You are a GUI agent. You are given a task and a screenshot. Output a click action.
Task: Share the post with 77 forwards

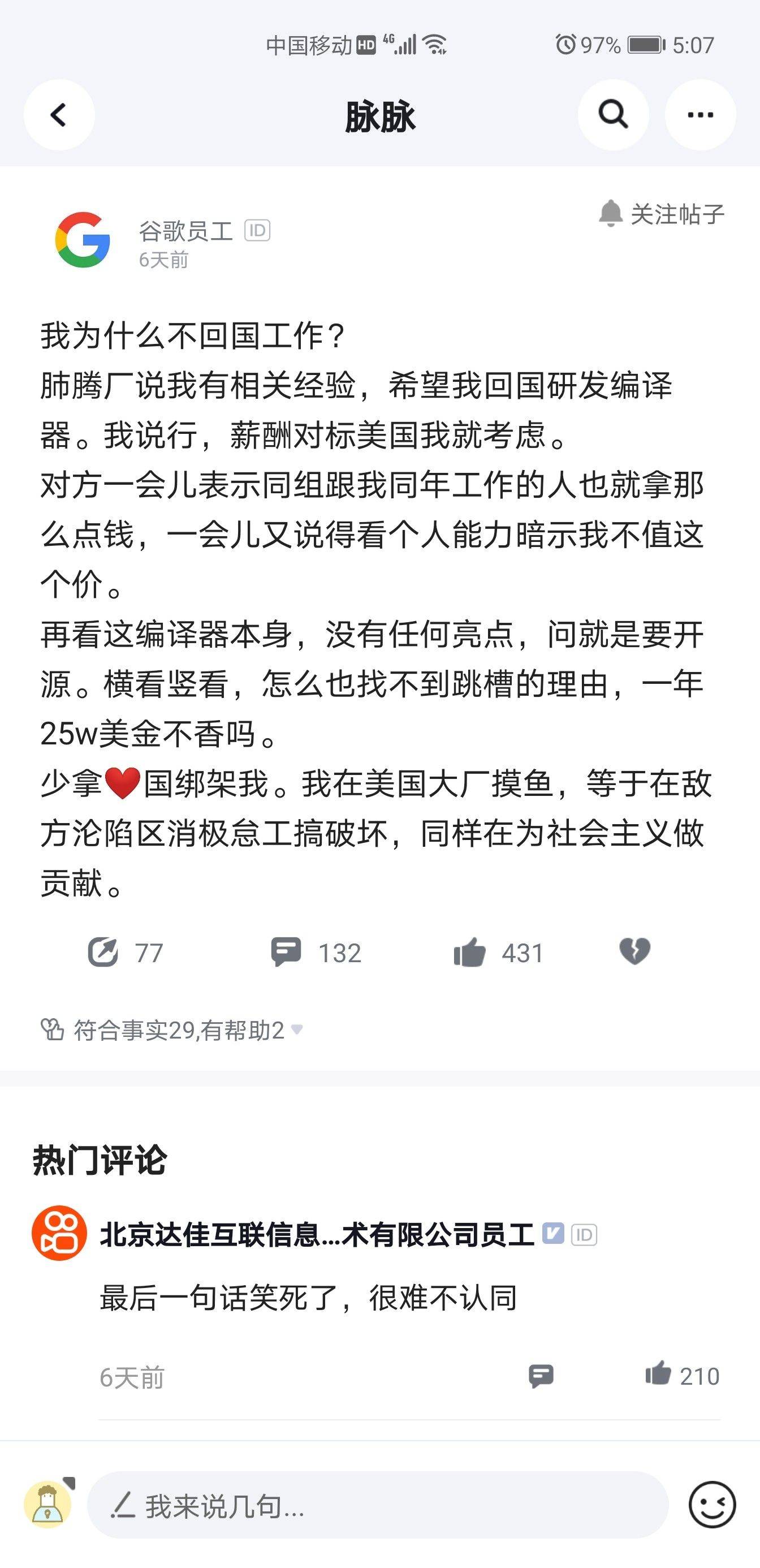click(x=103, y=953)
